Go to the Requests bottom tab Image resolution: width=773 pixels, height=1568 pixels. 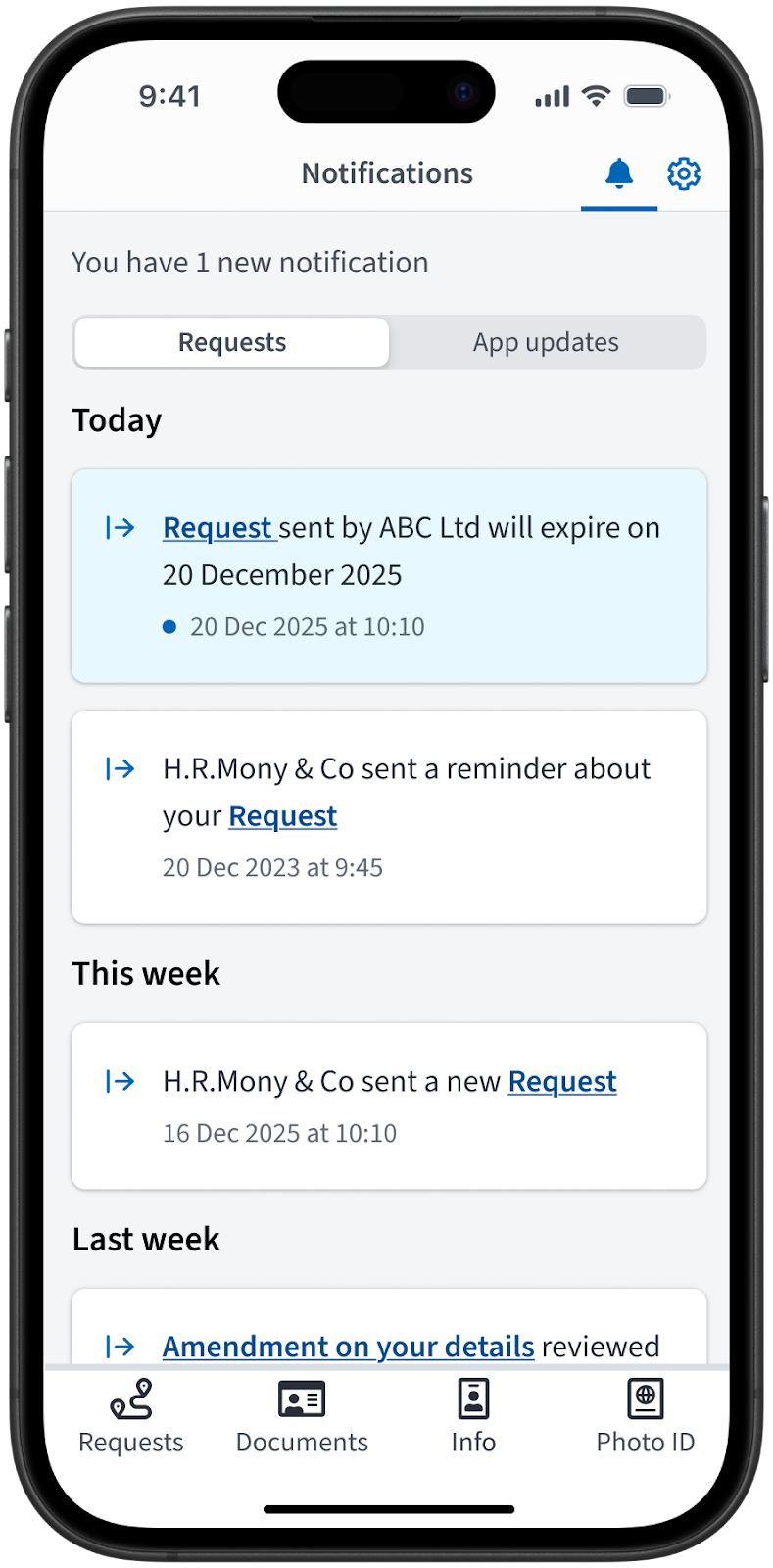coord(131,1415)
